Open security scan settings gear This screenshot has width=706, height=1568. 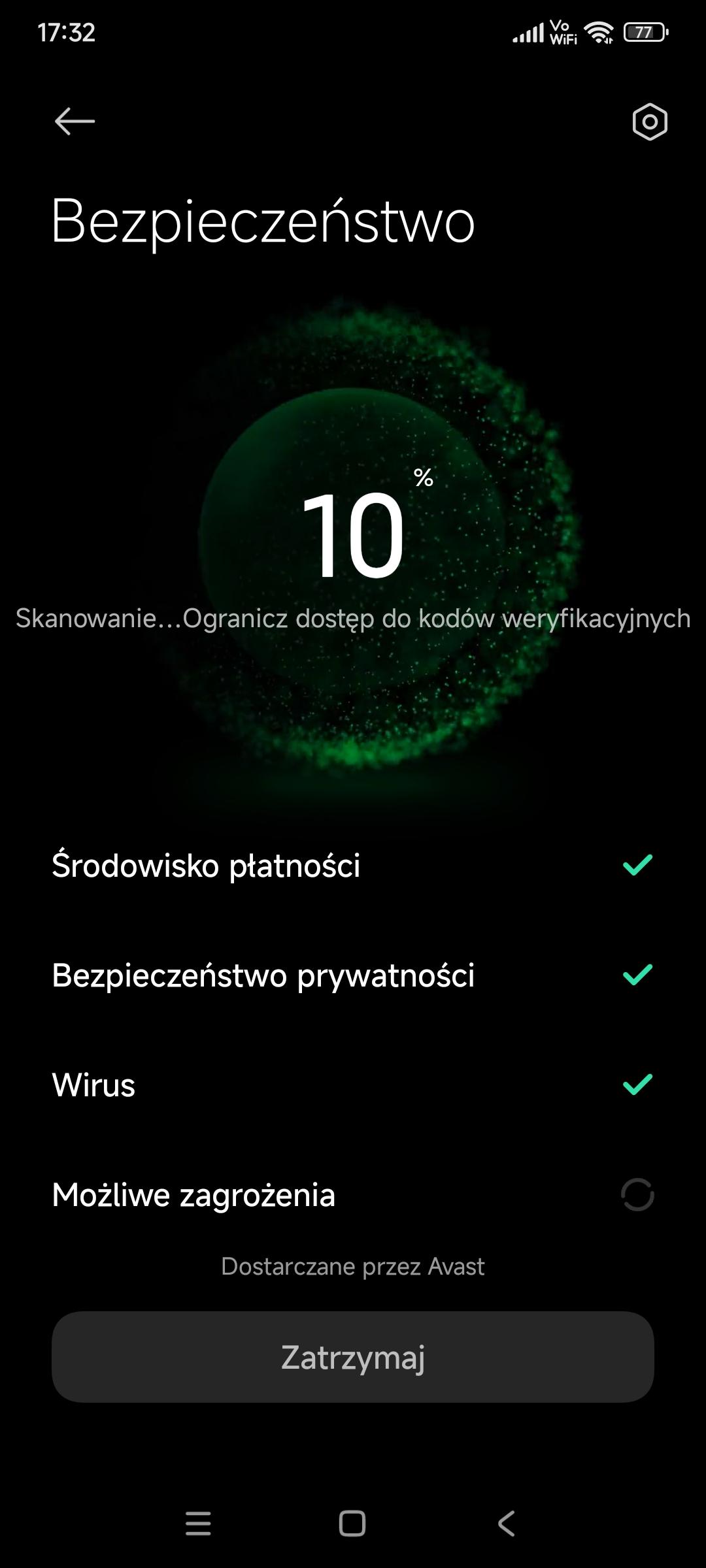649,122
